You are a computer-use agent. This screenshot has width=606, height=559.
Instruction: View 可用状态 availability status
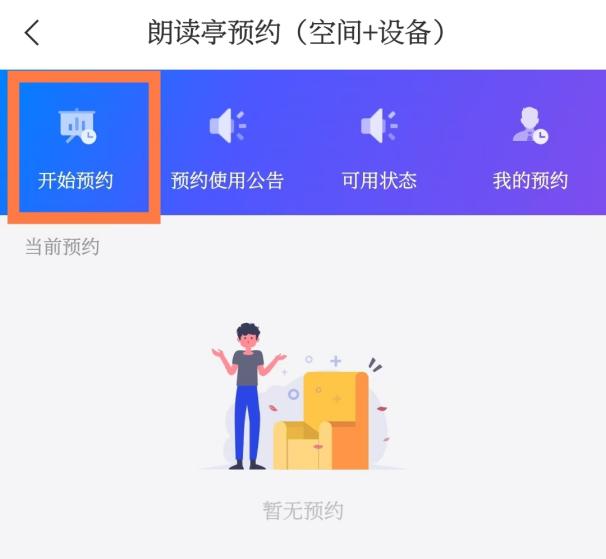(x=379, y=148)
